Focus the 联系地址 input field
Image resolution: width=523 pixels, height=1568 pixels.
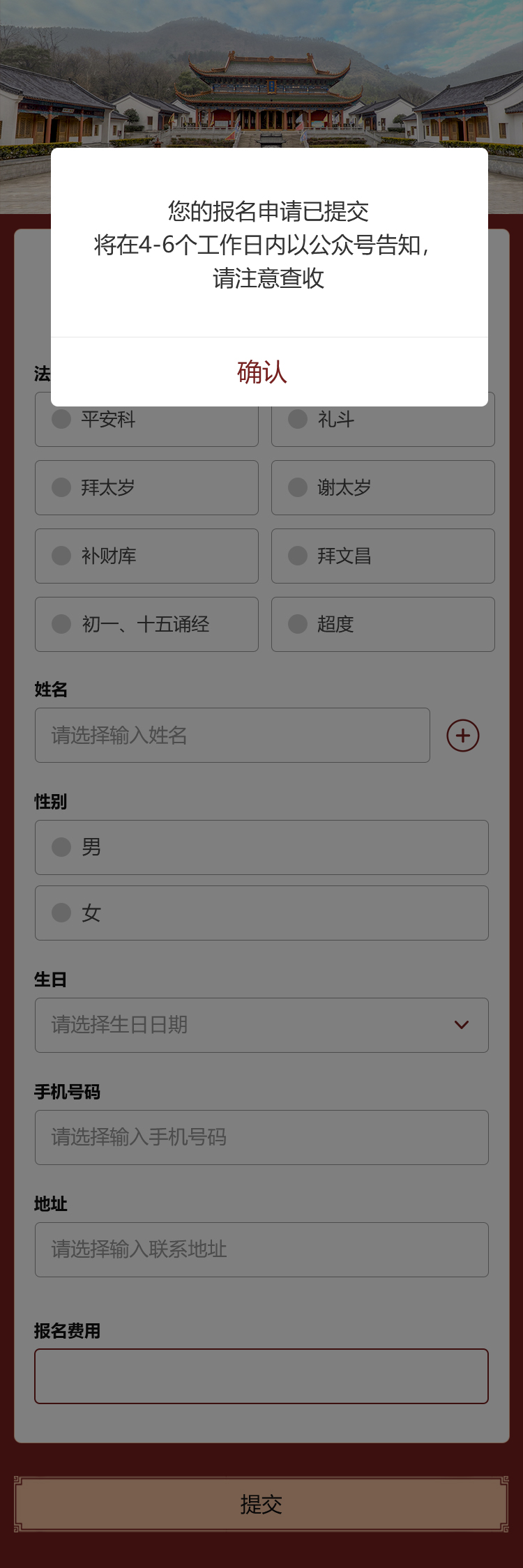[261, 1249]
